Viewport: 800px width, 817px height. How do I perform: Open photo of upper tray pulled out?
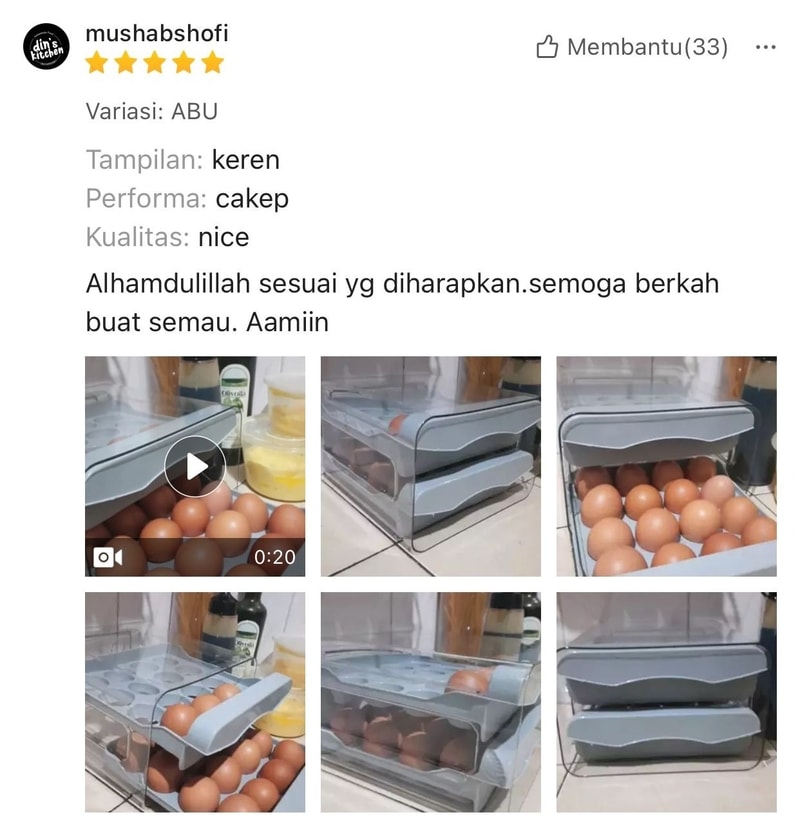pyautogui.click(x=195, y=702)
